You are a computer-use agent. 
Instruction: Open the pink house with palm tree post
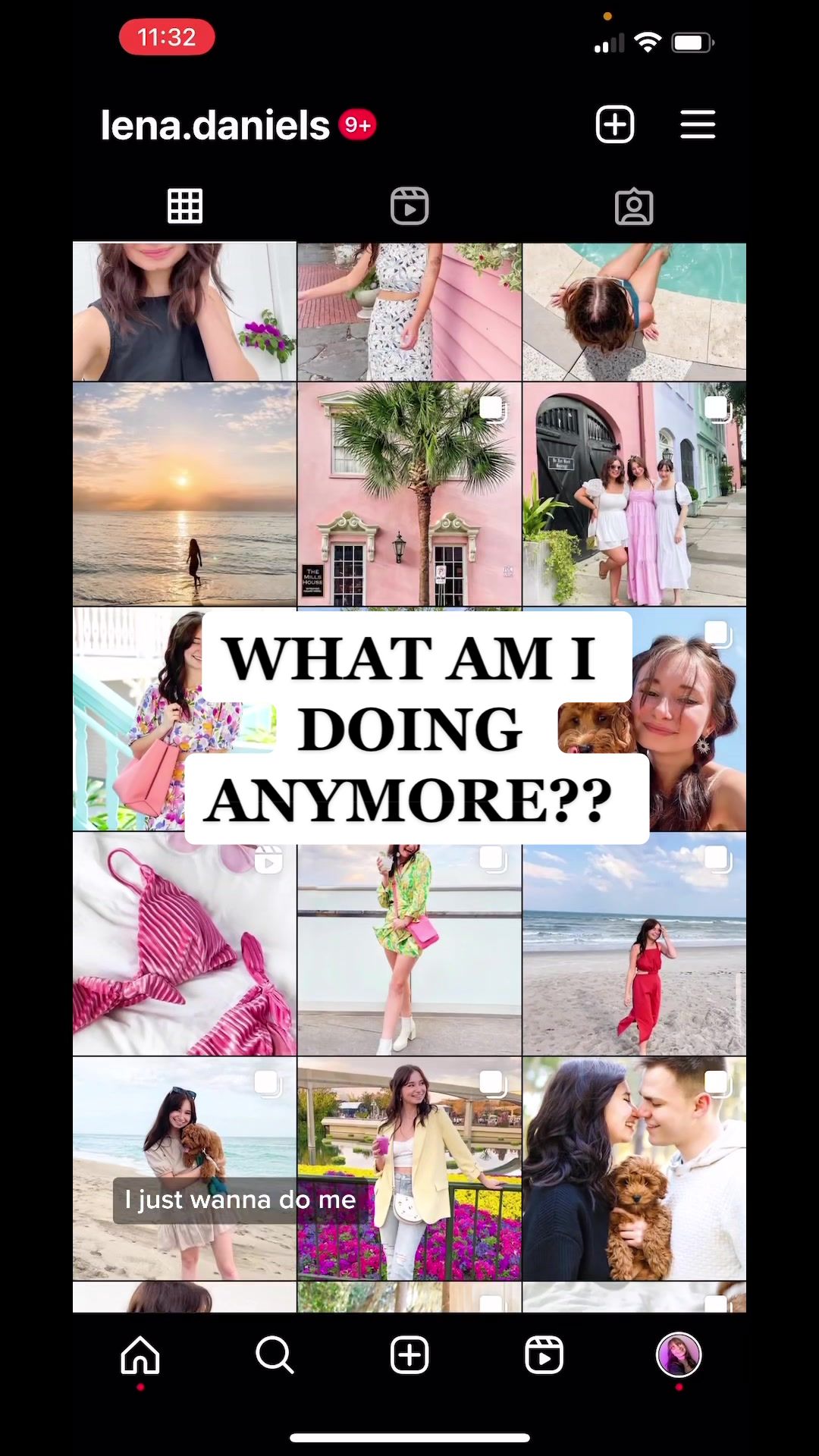coord(409,494)
